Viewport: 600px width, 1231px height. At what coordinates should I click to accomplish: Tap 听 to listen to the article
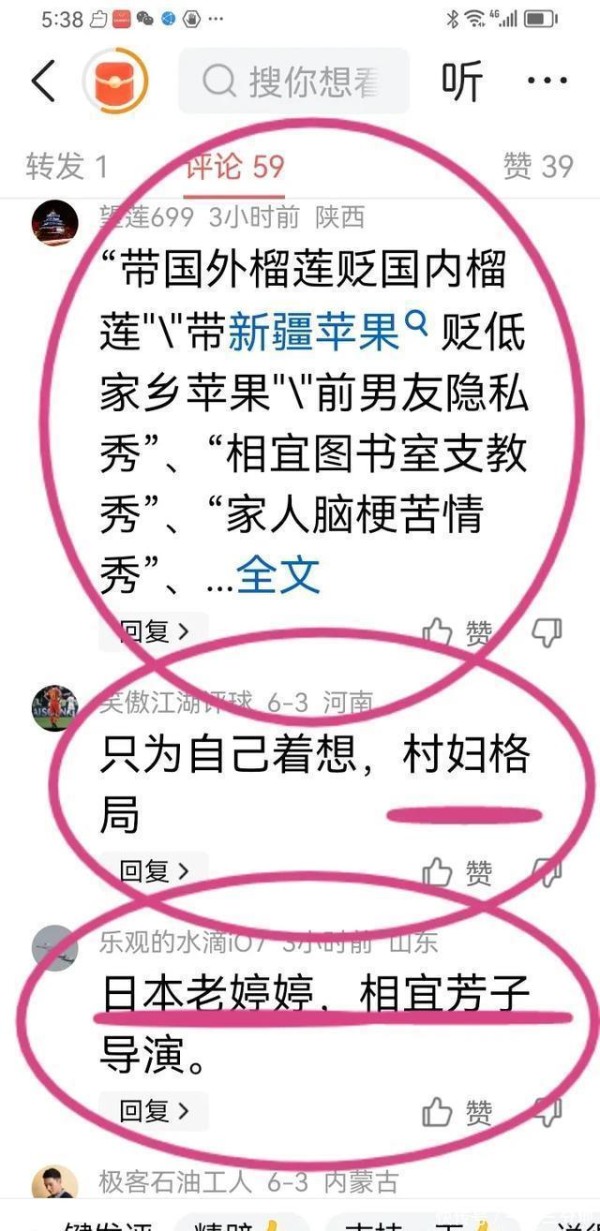point(462,81)
